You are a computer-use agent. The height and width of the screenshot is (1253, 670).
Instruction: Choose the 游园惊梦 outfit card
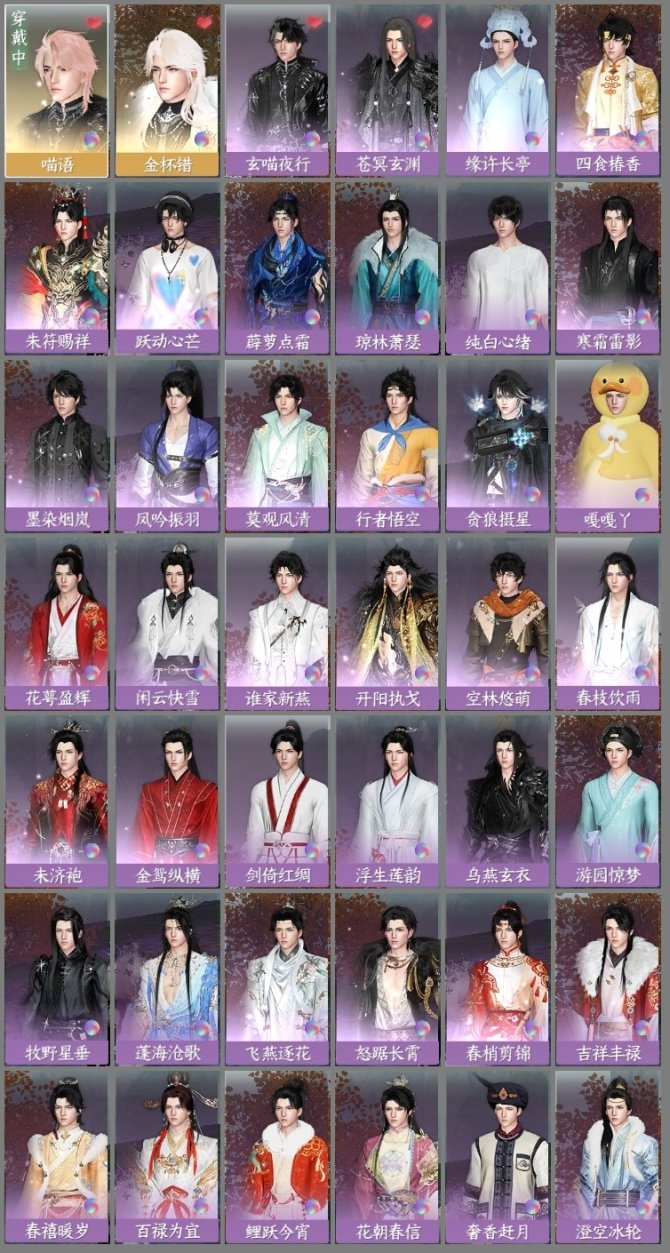point(607,802)
